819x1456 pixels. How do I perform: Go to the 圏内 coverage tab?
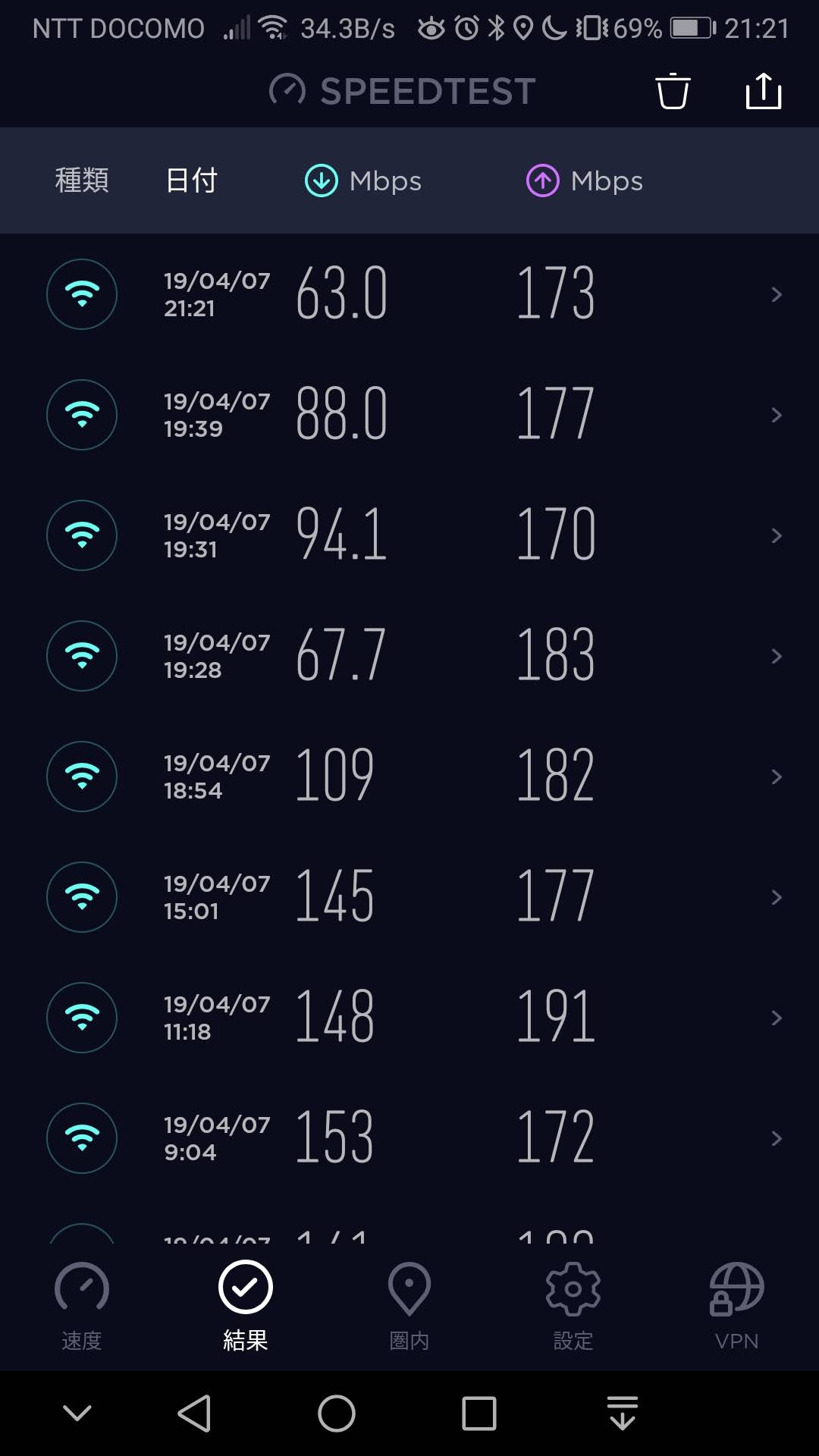pos(409,1307)
